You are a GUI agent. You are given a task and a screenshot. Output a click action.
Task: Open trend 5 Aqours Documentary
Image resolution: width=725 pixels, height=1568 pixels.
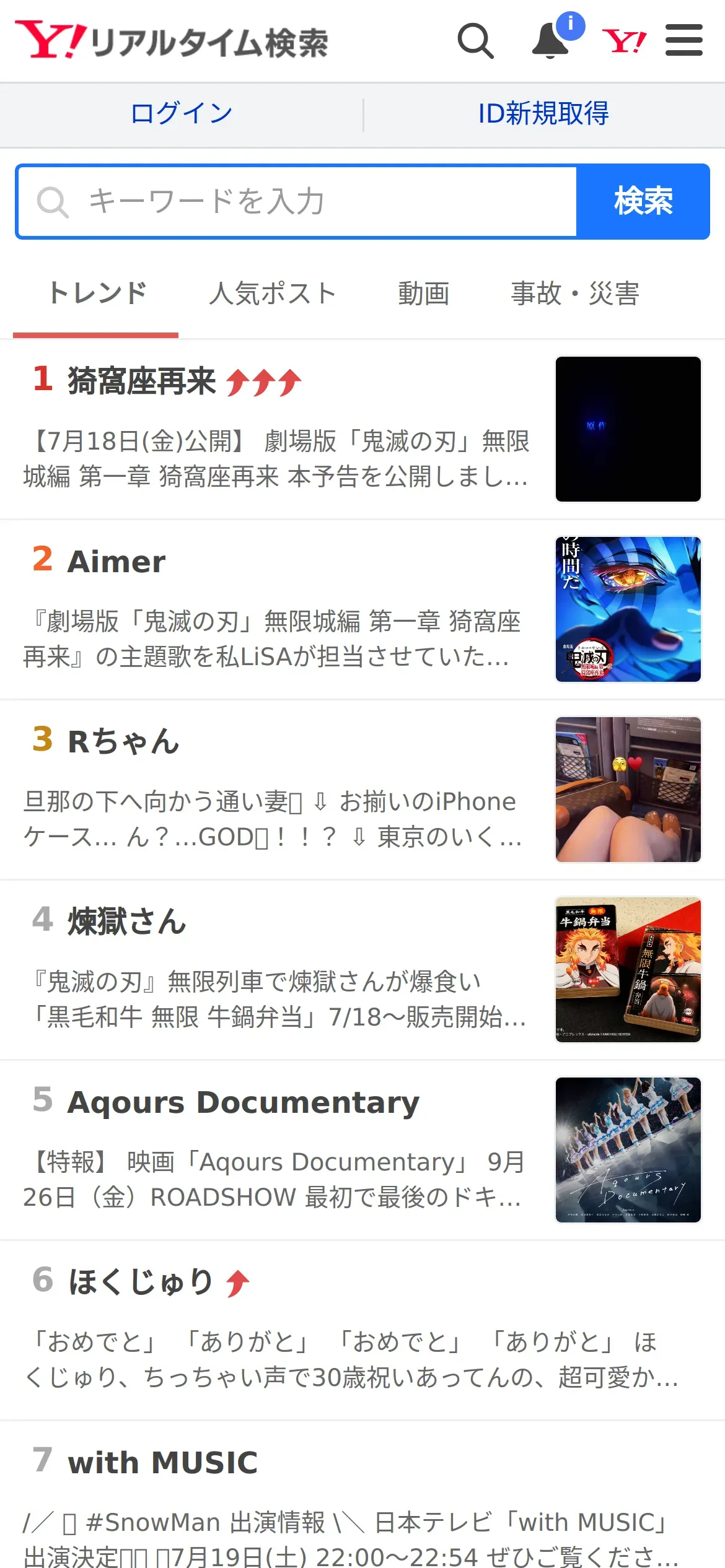click(x=243, y=1102)
